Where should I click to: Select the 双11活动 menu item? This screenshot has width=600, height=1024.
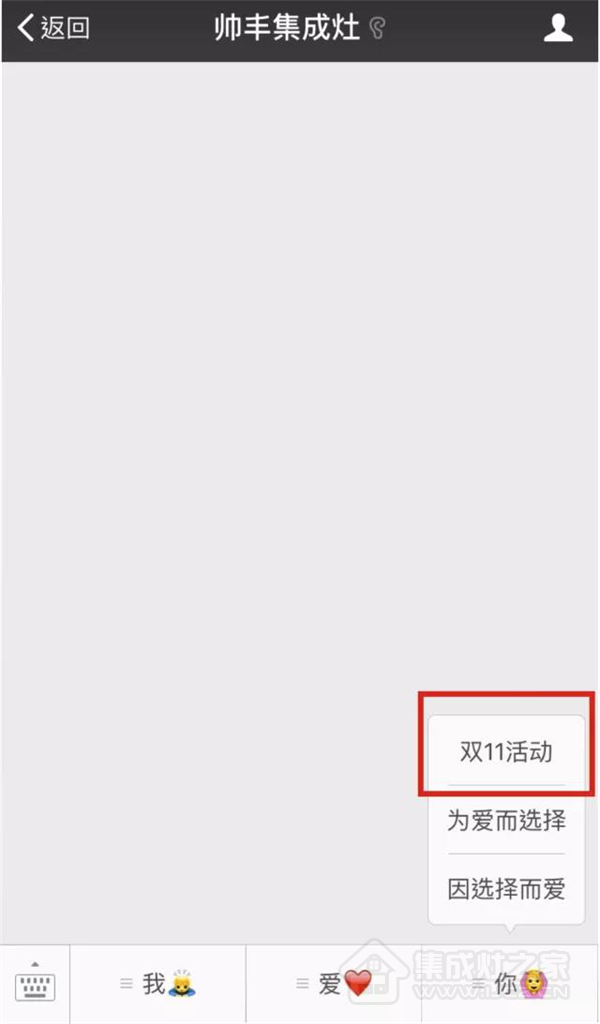pyautogui.click(x=506, y=752)
